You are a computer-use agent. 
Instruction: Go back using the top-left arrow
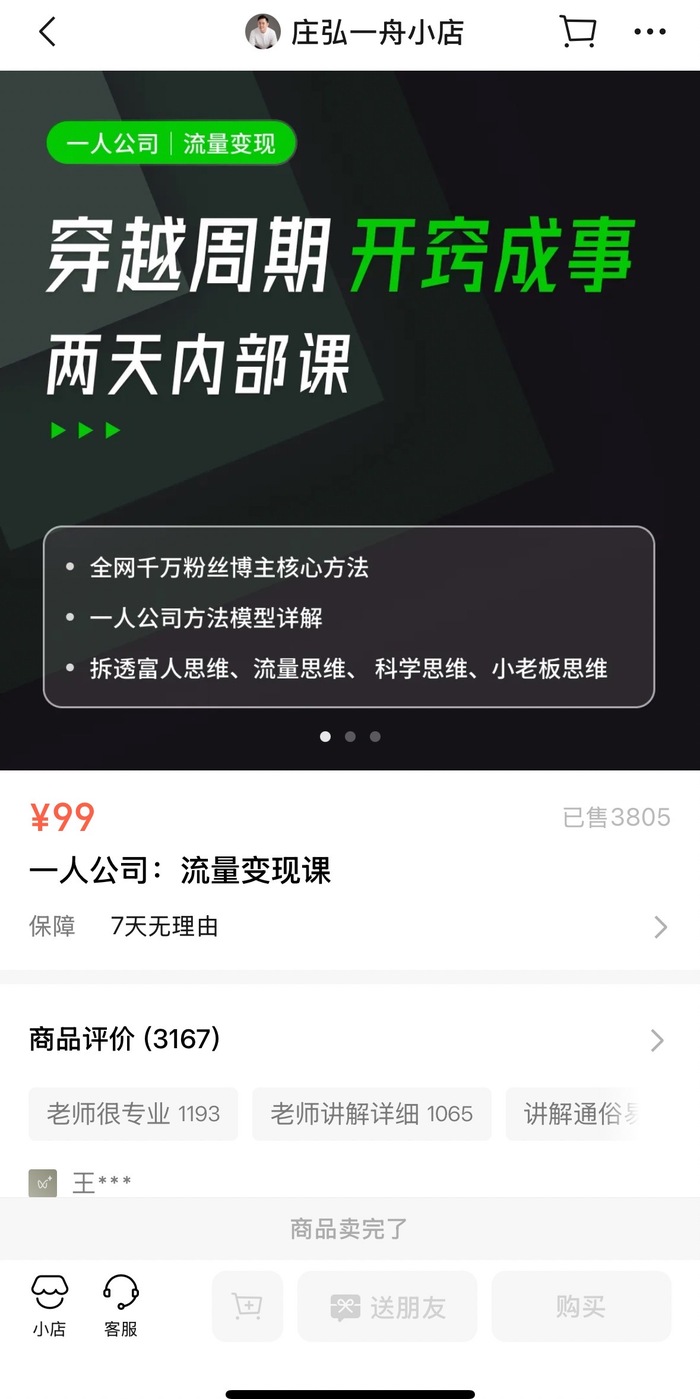coord(47,32)
